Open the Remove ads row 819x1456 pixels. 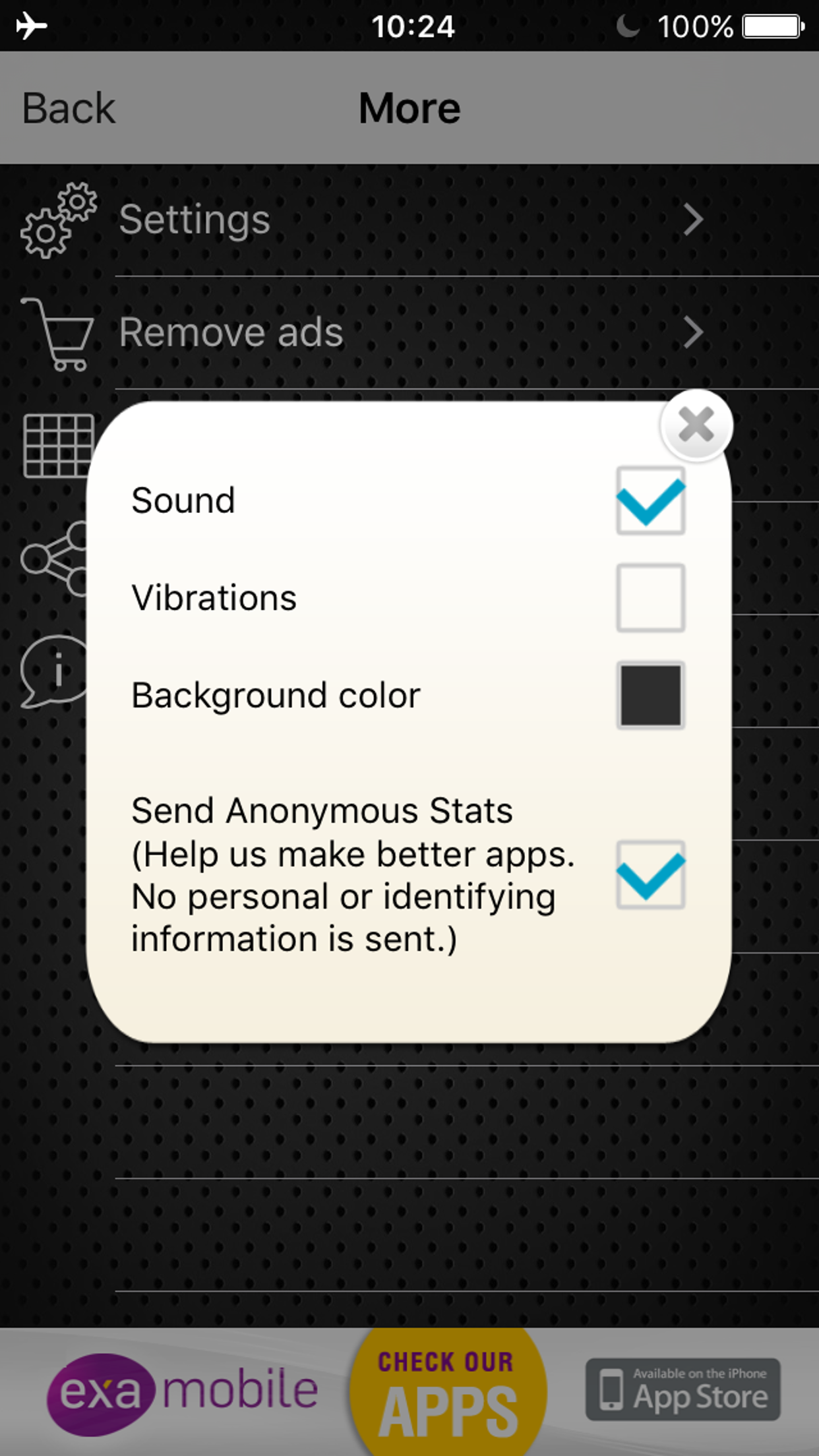[x=409, y=332]
